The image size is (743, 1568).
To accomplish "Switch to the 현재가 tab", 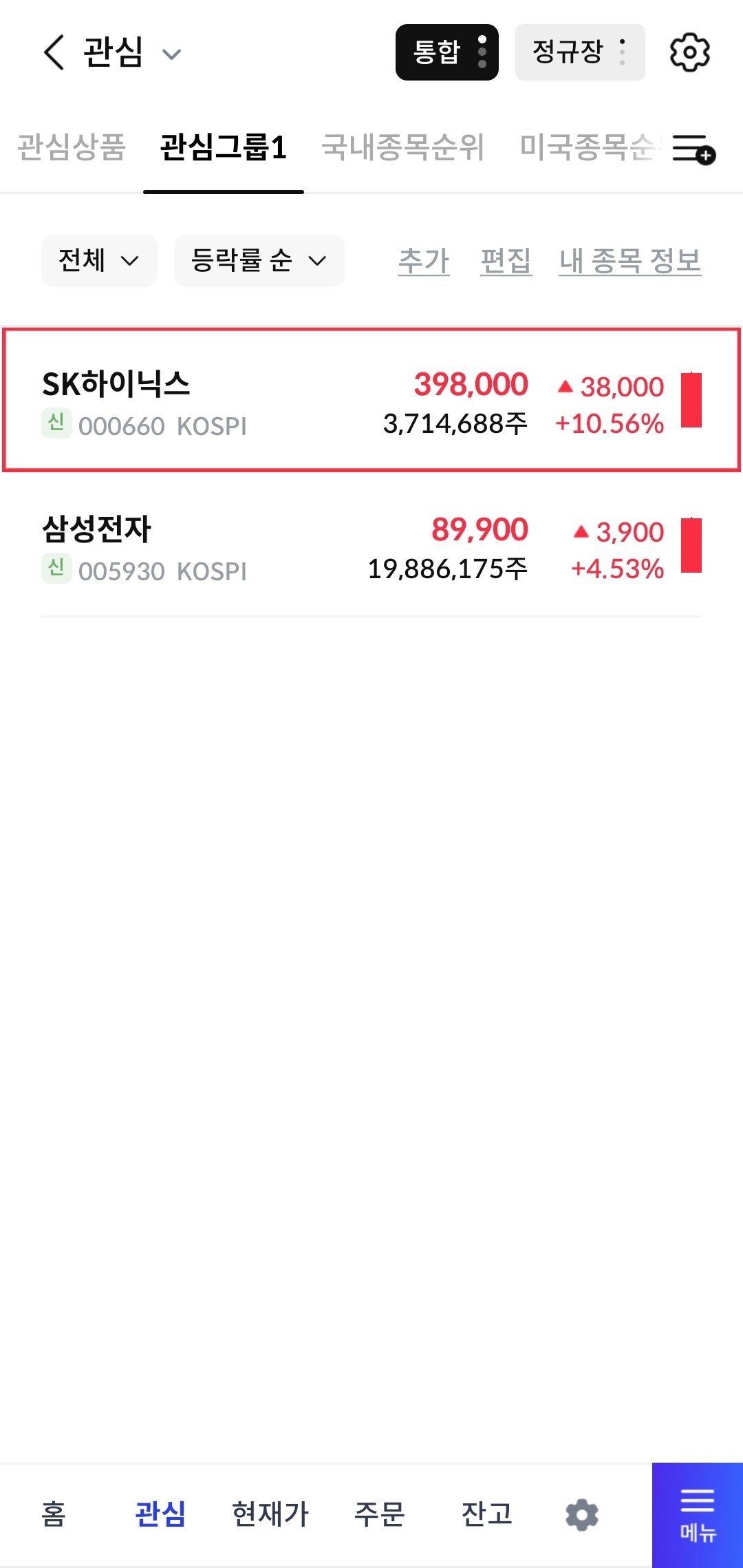I will pyautogui.click(x=270, y=1514).
